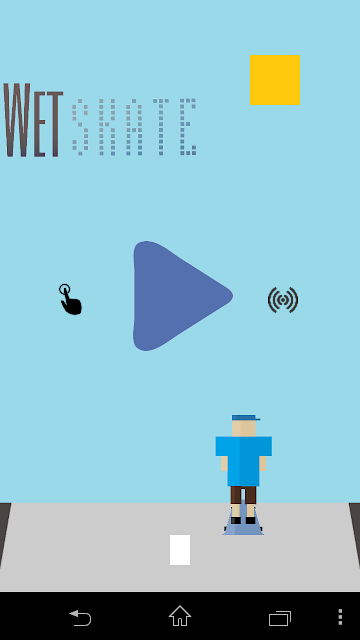Select the motion sensor control icon
This screenshot has height=640, width=360.
click(x=283, y=300)
